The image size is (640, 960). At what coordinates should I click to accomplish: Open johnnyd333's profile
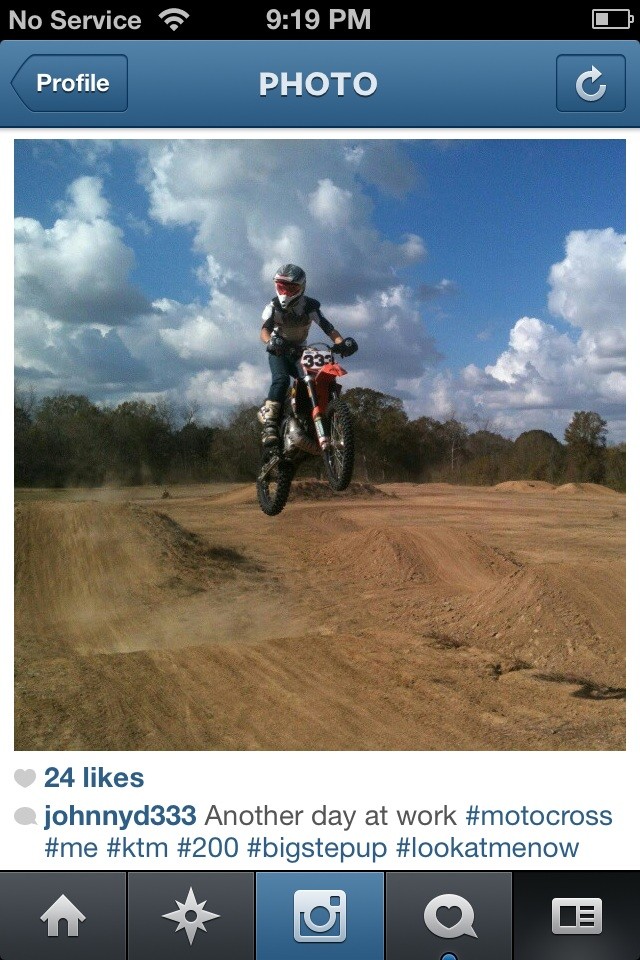pyautogui.click(x=120, y=815)
